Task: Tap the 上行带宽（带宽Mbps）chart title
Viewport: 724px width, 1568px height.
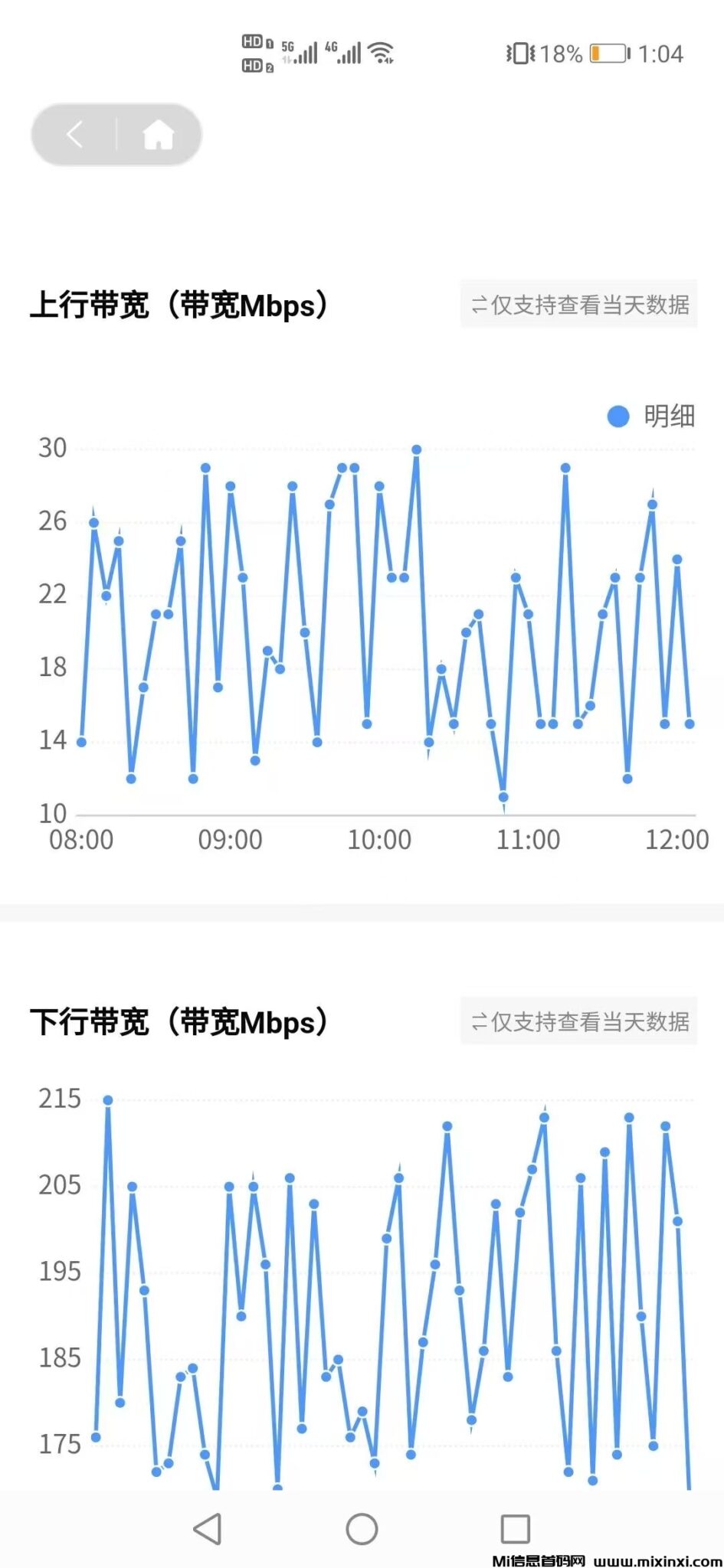Action: click(181, 304)
